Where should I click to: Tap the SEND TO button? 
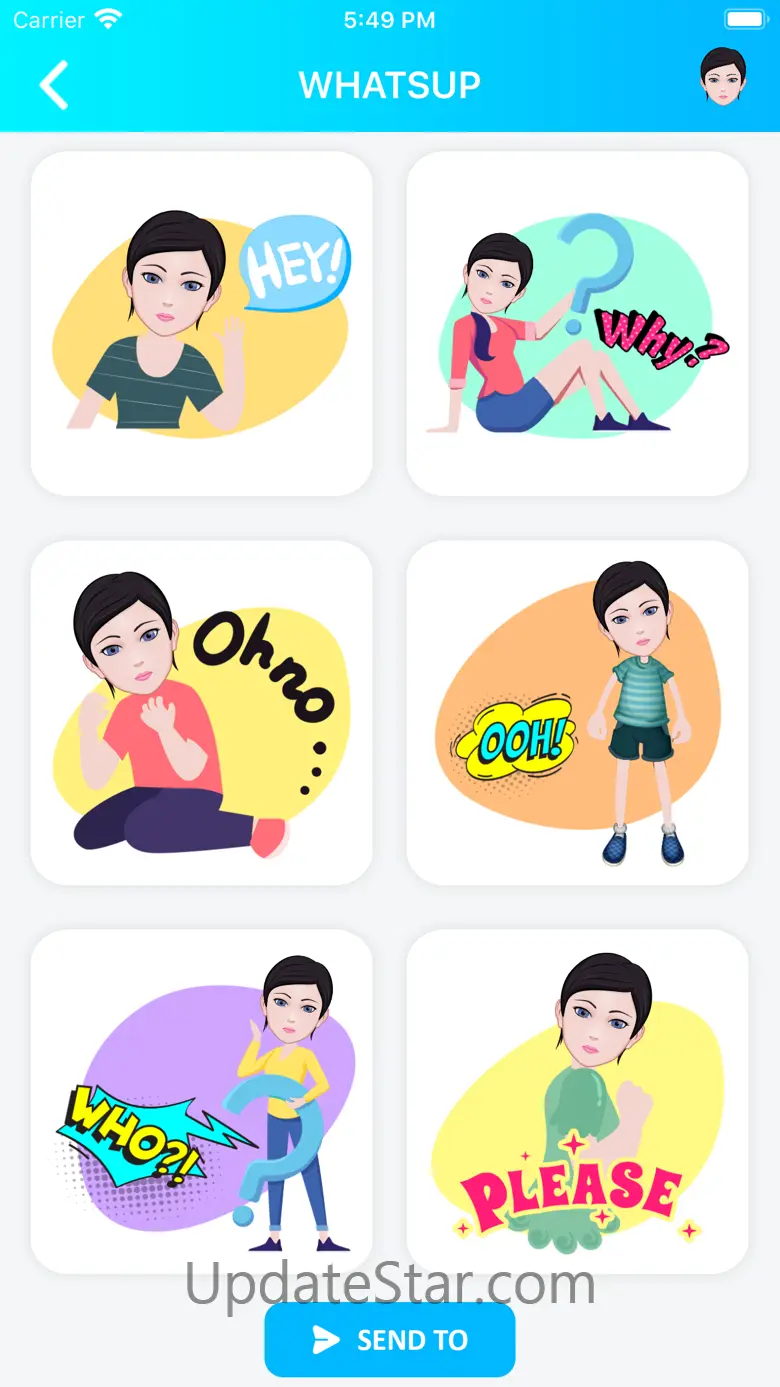tap(390, 1340)
